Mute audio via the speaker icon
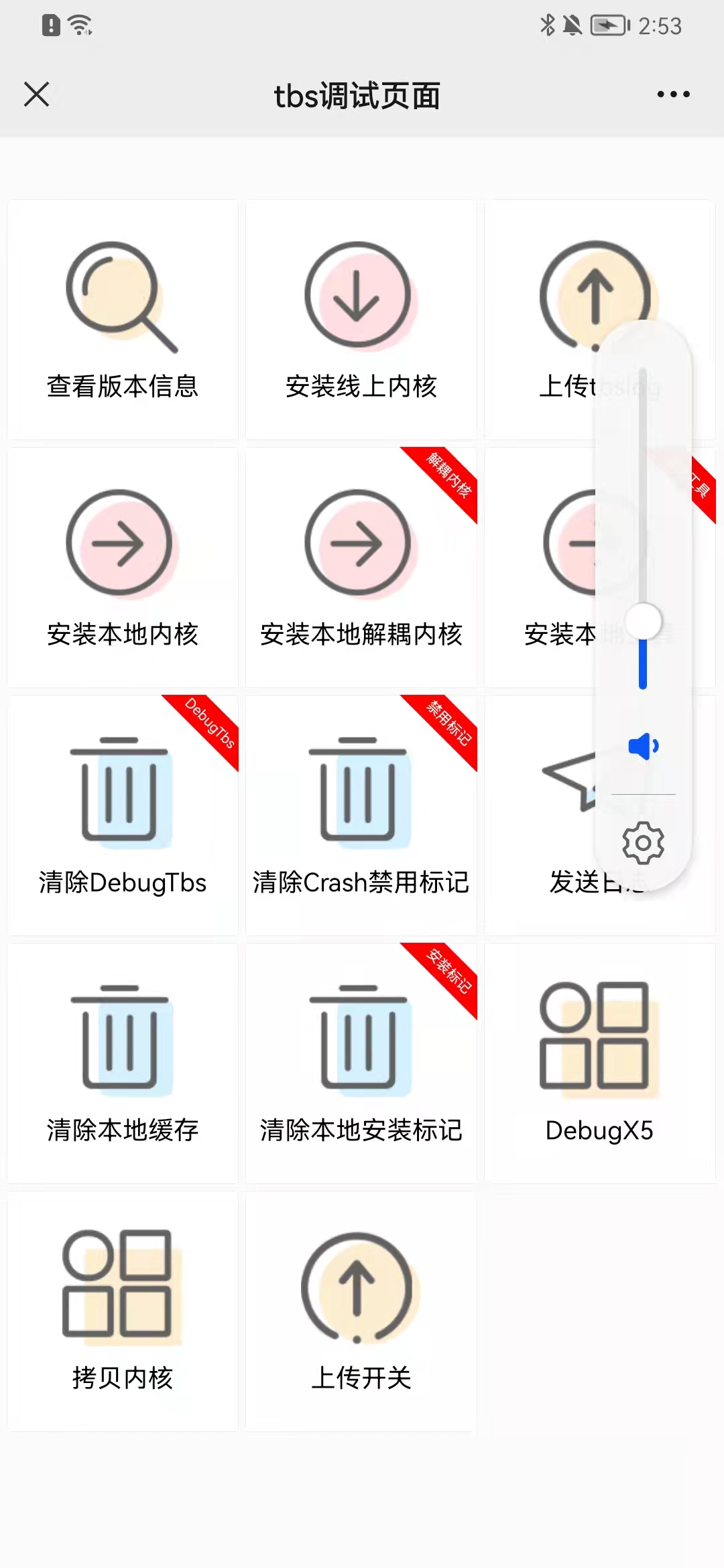This screenshot has height=1568, width=724. [x=642, y=746]
